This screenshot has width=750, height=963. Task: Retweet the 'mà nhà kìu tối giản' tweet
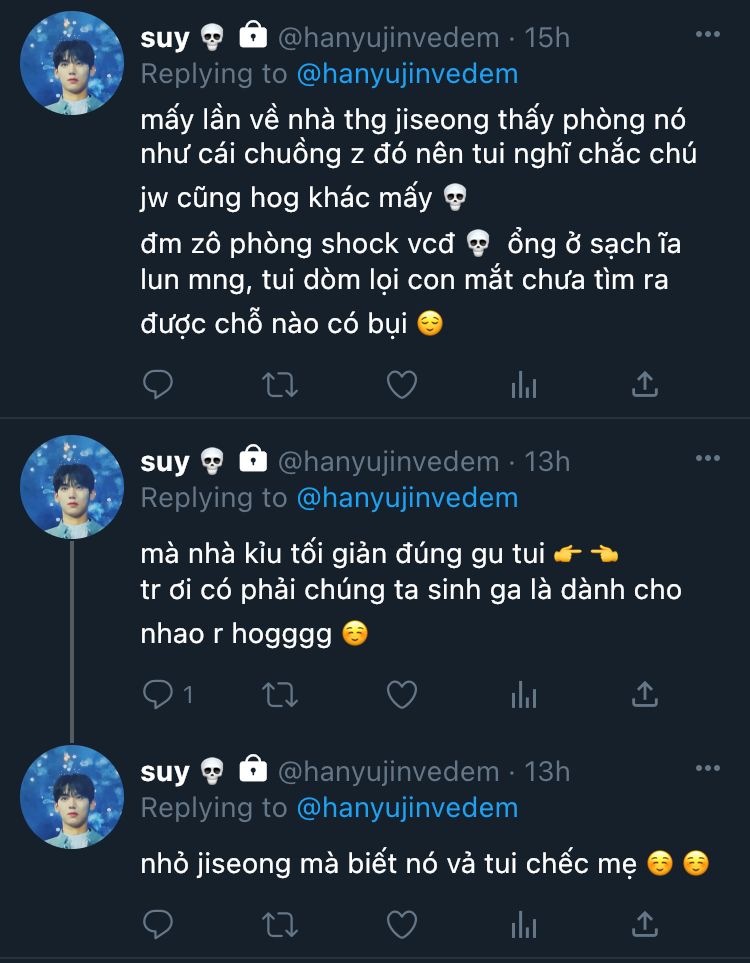[279, 694]
